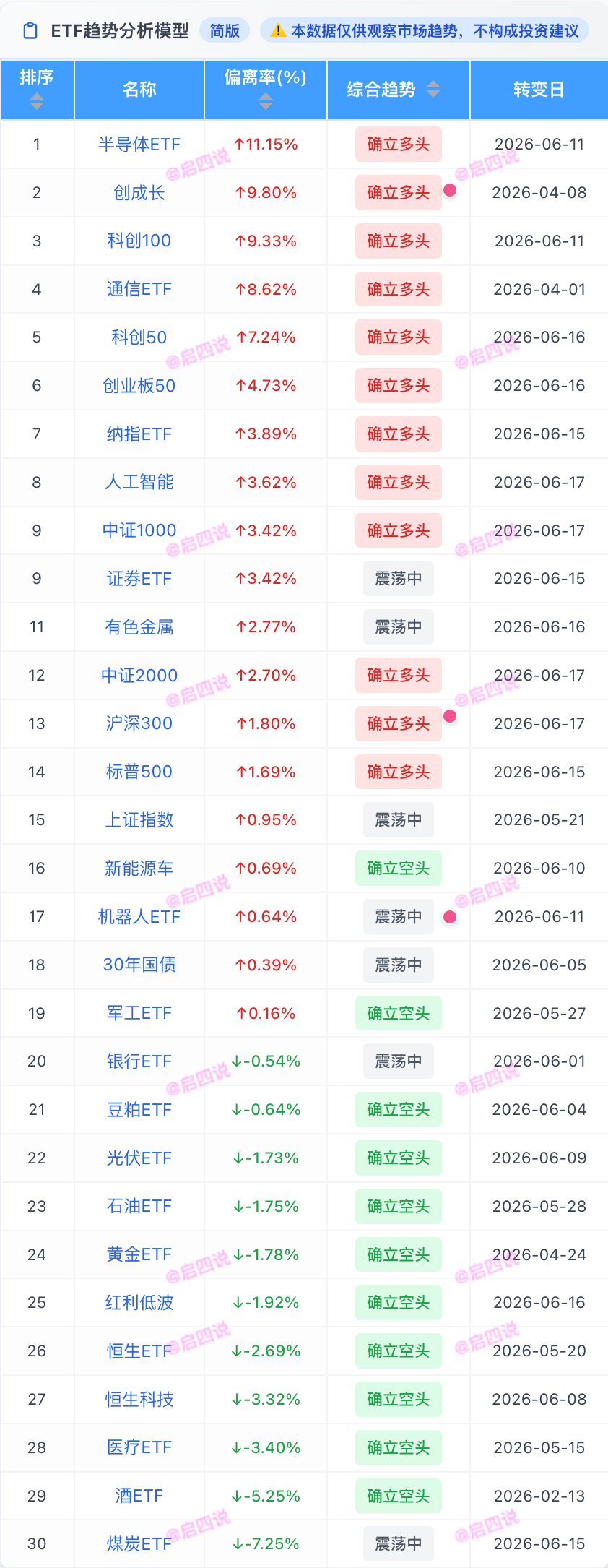Open the 科创50 link
Viewport: 608px width, 1568px height.
[x=139, y=337]
